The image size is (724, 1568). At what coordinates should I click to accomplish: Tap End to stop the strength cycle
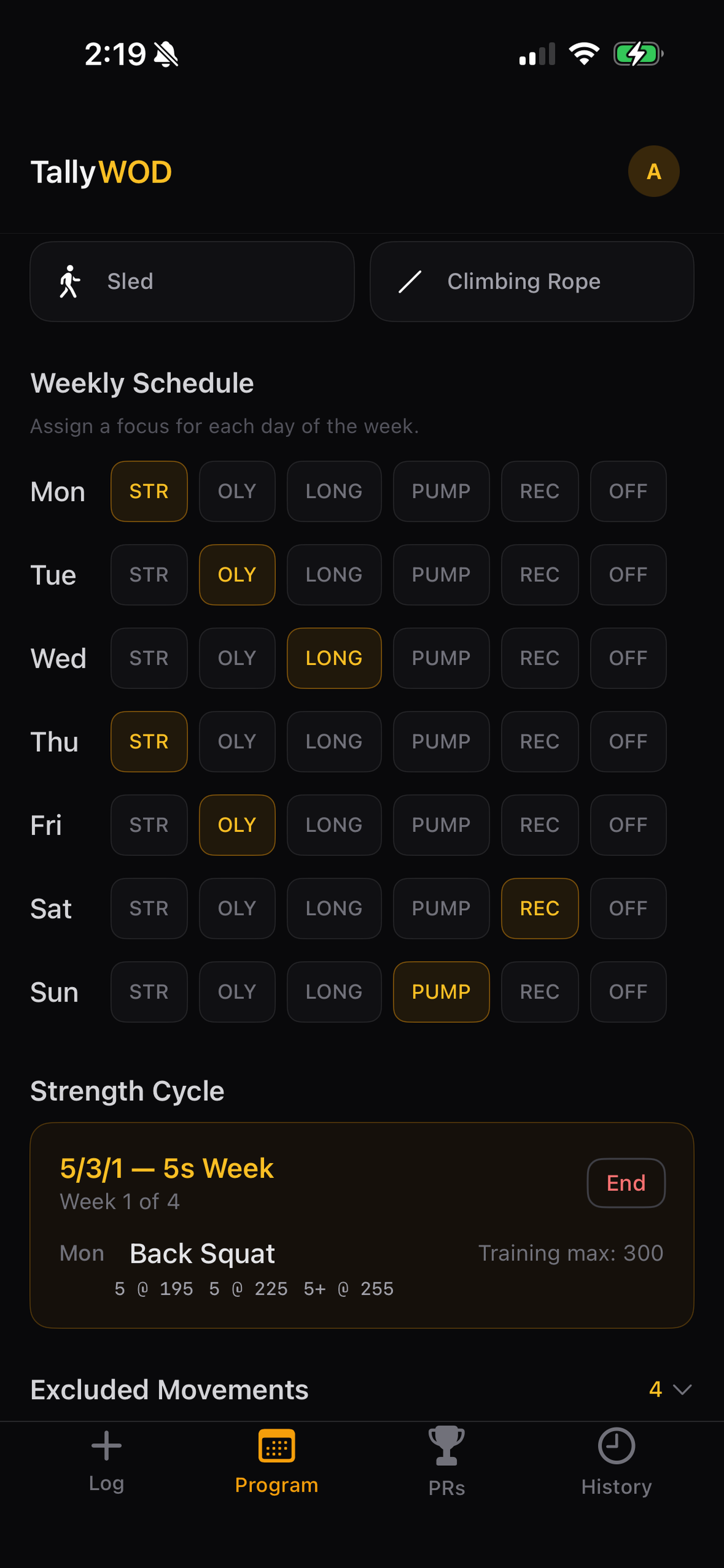point(626,1184)
